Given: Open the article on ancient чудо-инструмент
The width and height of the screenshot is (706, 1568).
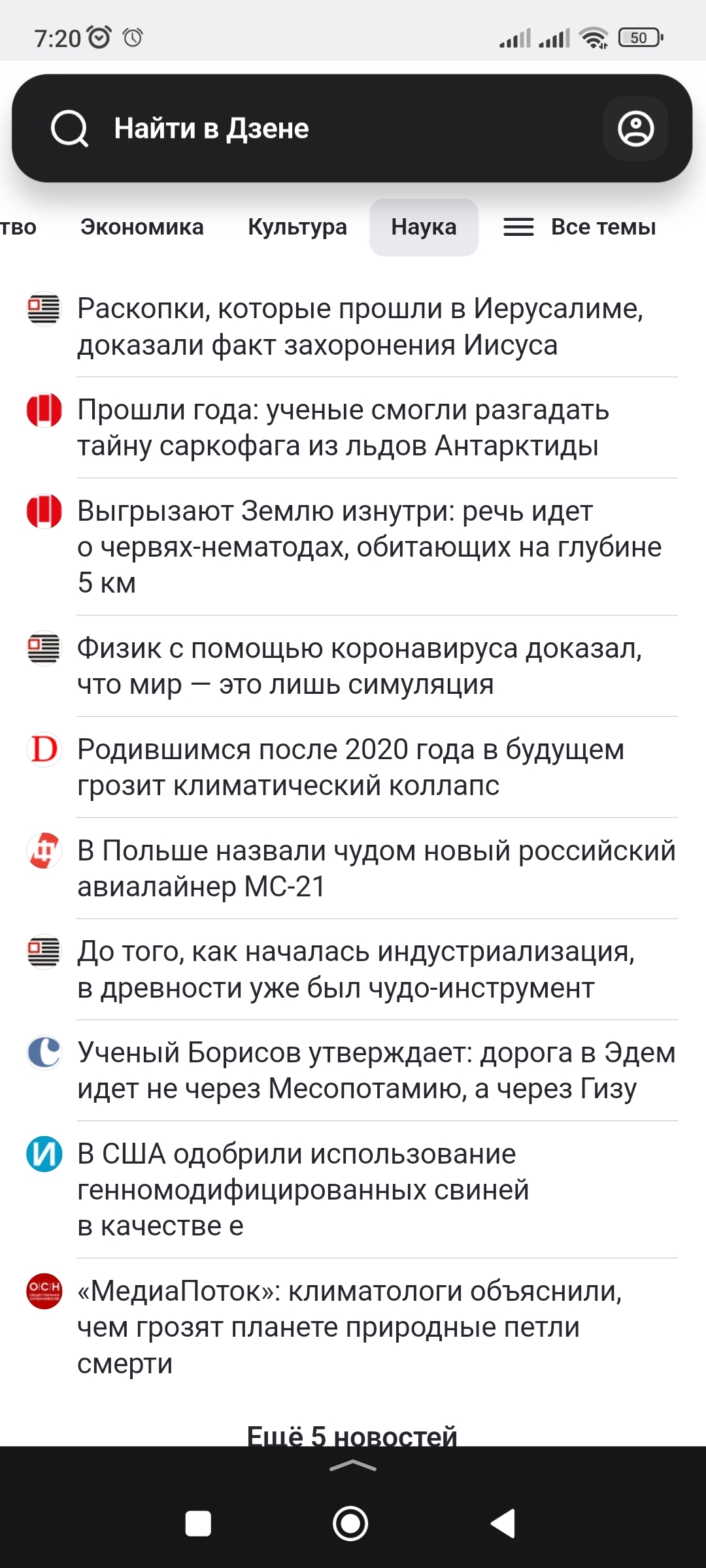Looking at the screenshot, I should click(356, 970).
